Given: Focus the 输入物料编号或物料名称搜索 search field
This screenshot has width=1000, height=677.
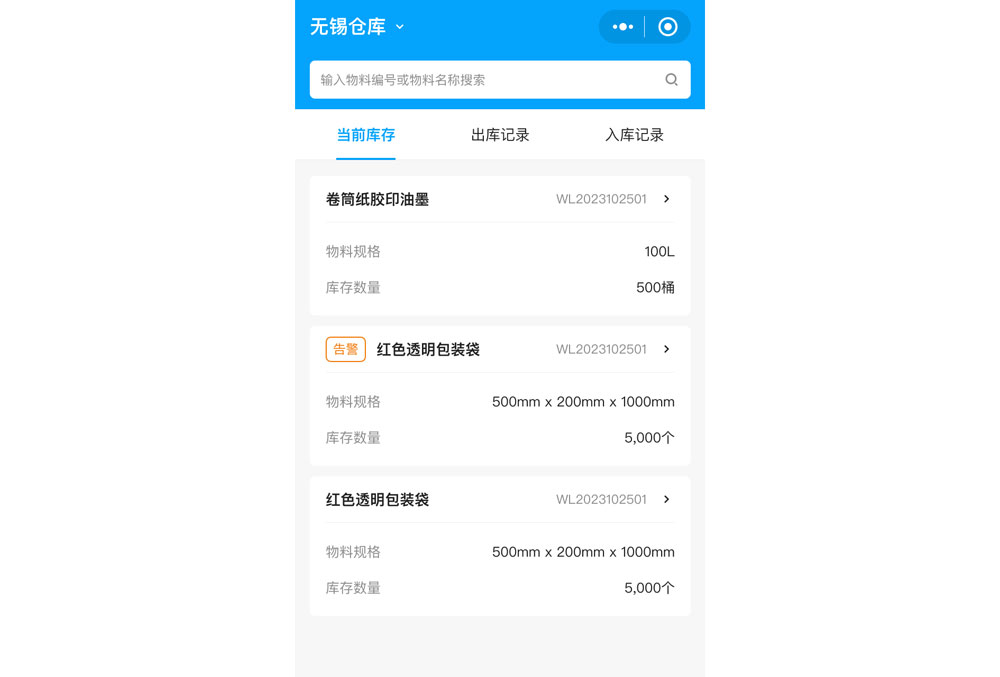Looking at the screenshot, I should pyautogui.click(x=485, y=80).
